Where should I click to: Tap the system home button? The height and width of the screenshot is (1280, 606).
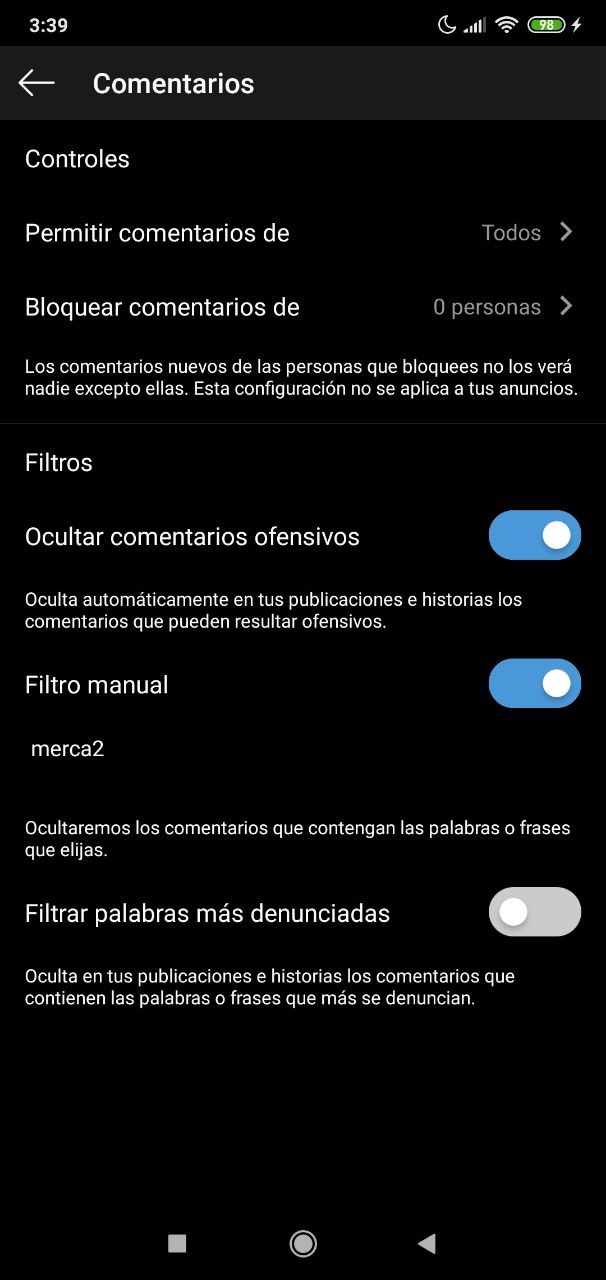pyautogui.click(x=303, y=1243)
